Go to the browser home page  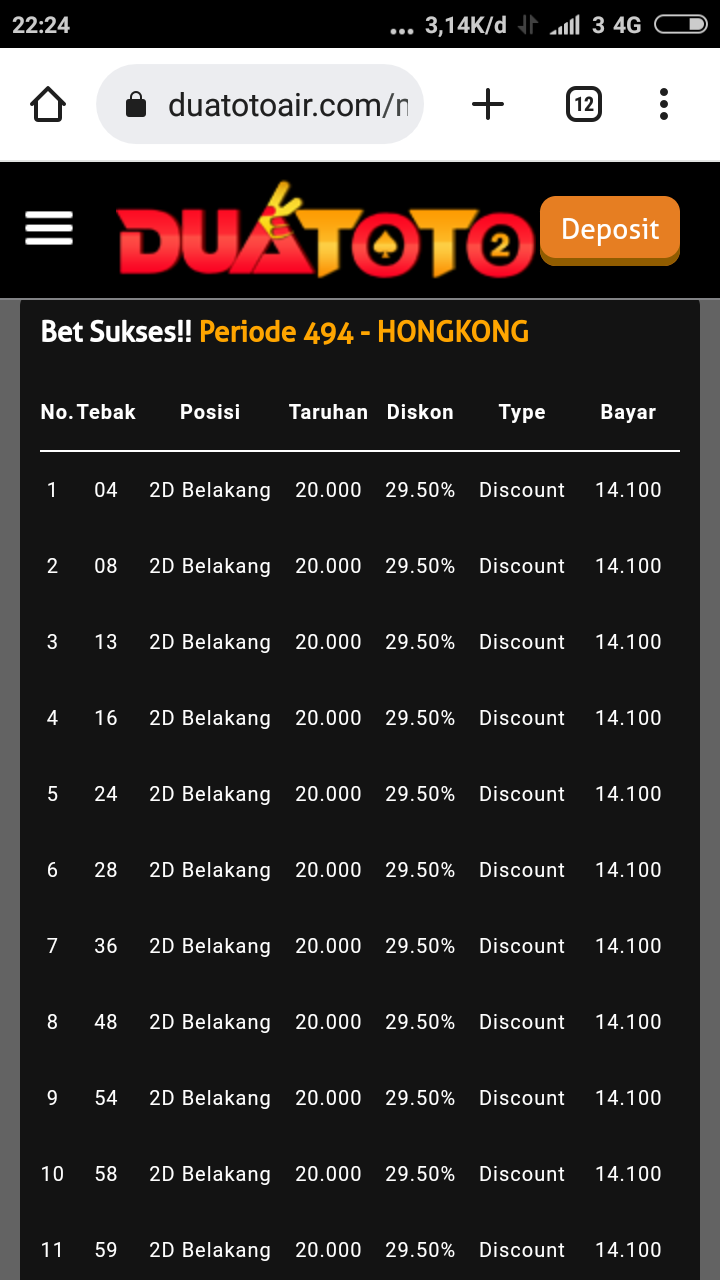click(48, 104)
